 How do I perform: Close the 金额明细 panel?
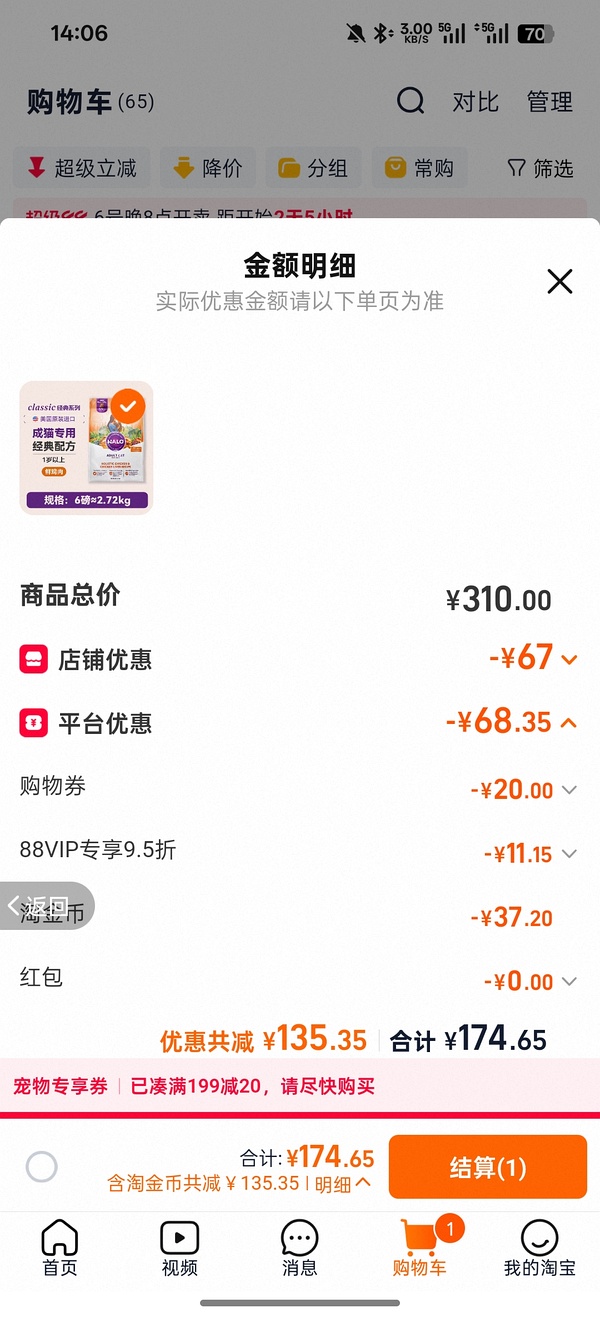pyautogui.click(x=560, y=281)
